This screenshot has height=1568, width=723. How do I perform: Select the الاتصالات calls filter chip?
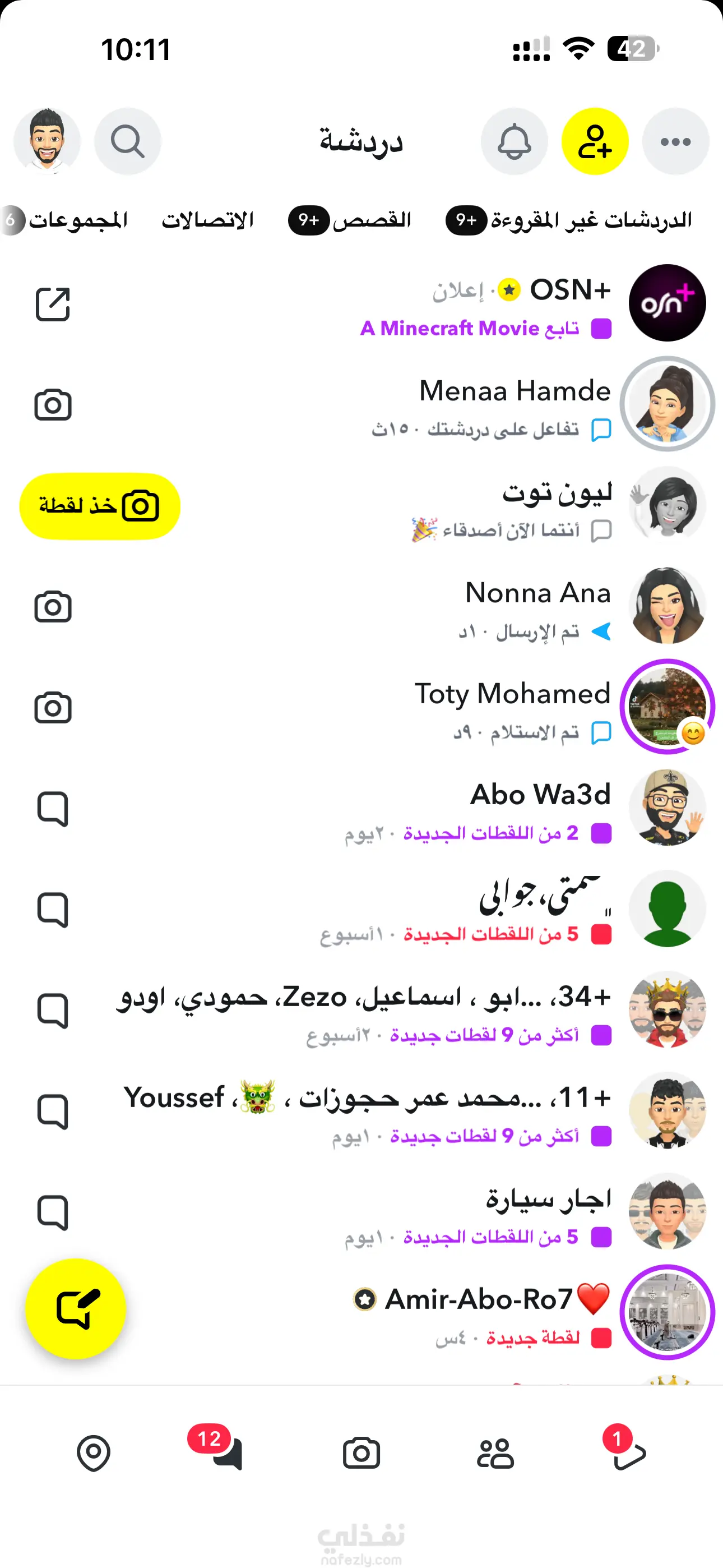pyautogui.click(x=207, y=220)
